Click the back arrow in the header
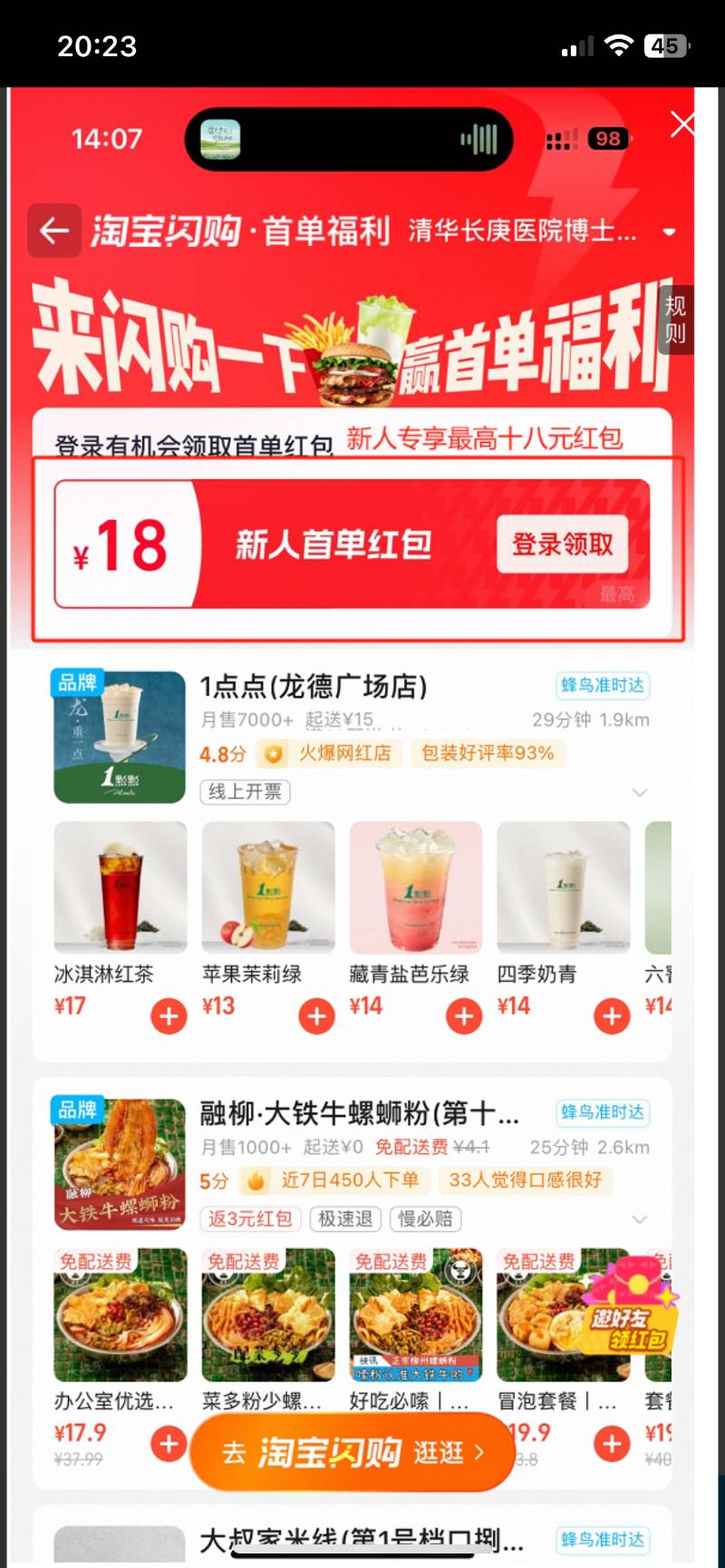The image size is (725, 1568). [x=53, y=232]
